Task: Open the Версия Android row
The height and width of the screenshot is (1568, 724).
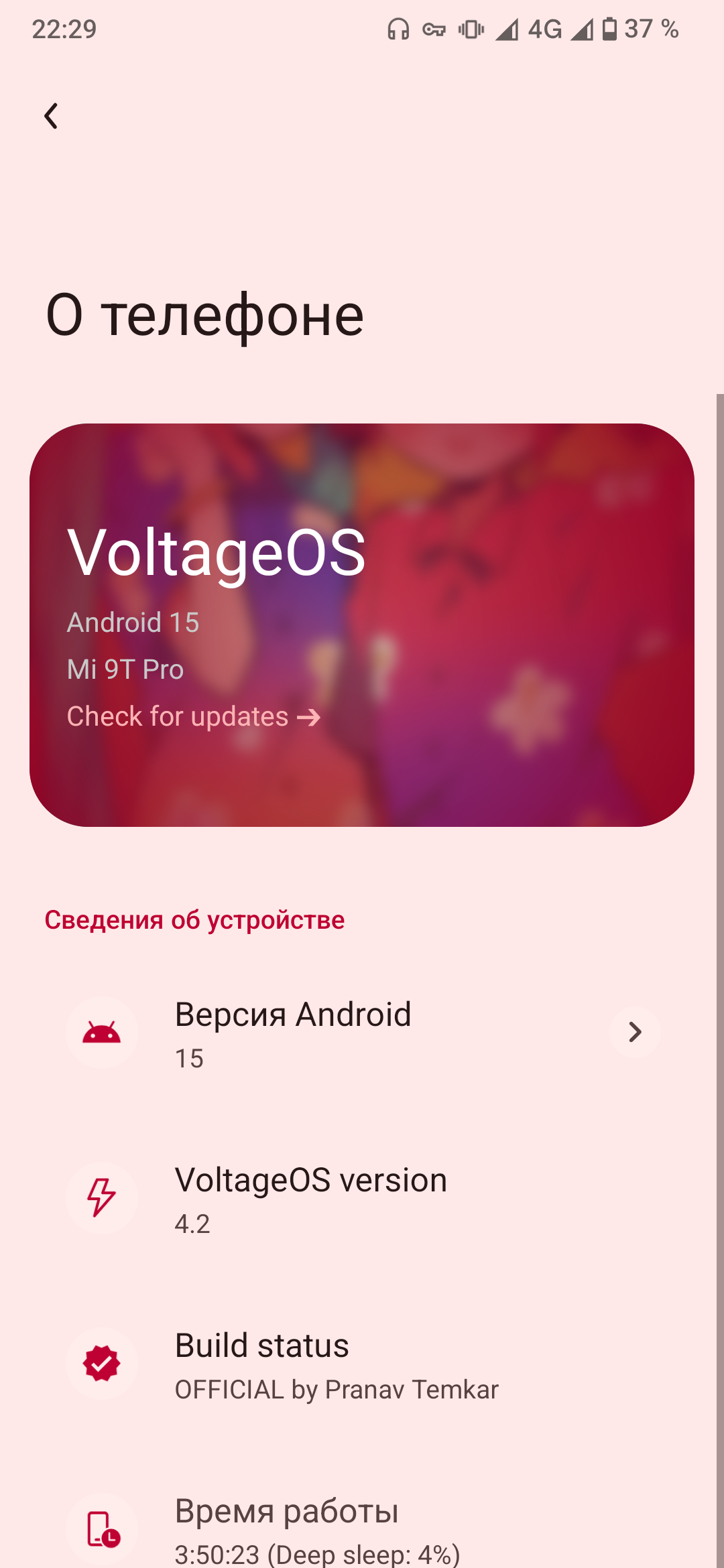Action: point(362,1033)
